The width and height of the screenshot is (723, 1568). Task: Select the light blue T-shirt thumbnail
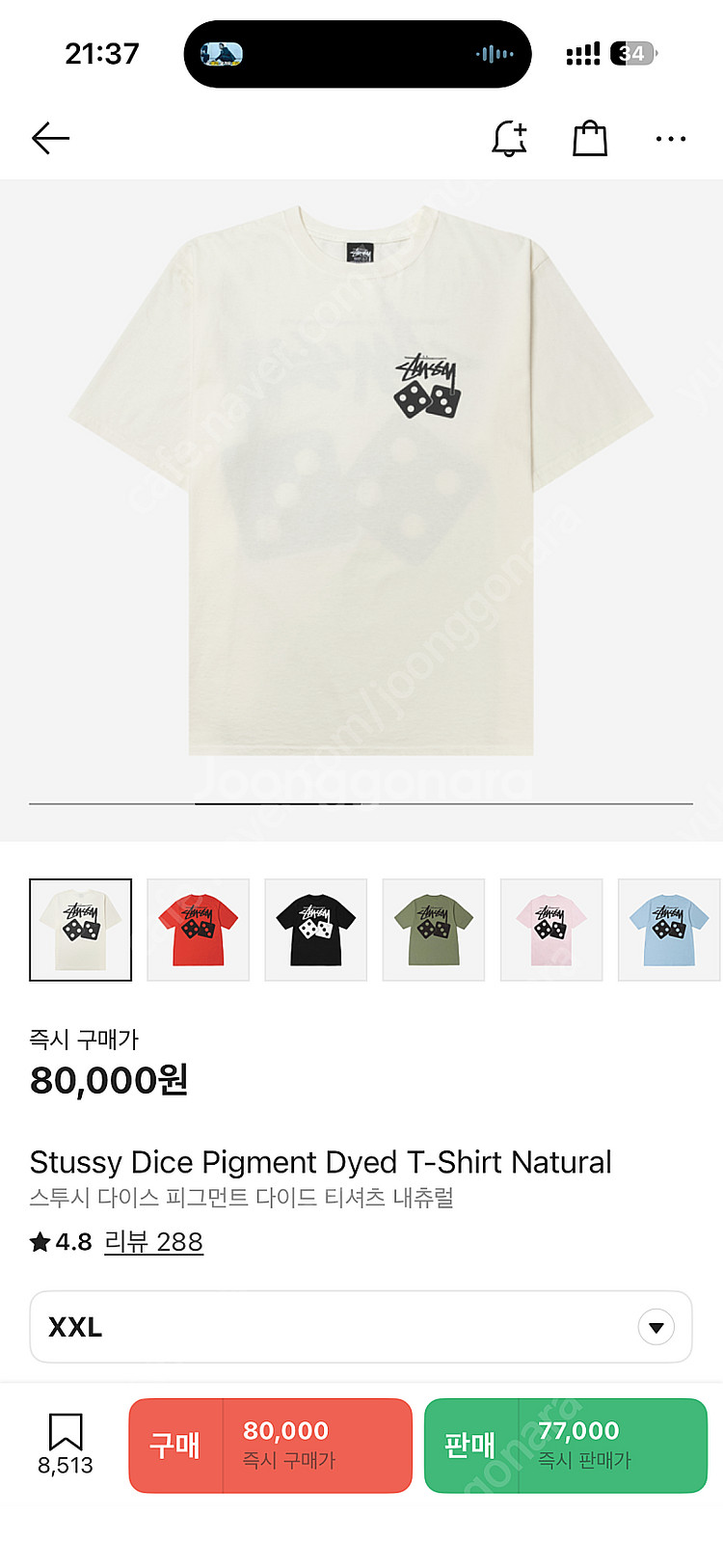(x=669, y=930)
